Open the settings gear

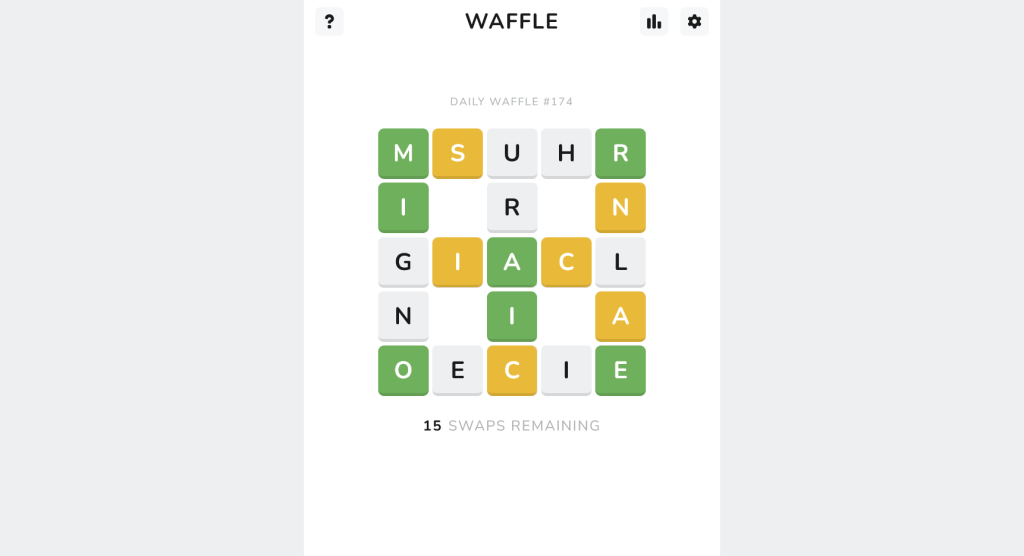coord(694,22)
